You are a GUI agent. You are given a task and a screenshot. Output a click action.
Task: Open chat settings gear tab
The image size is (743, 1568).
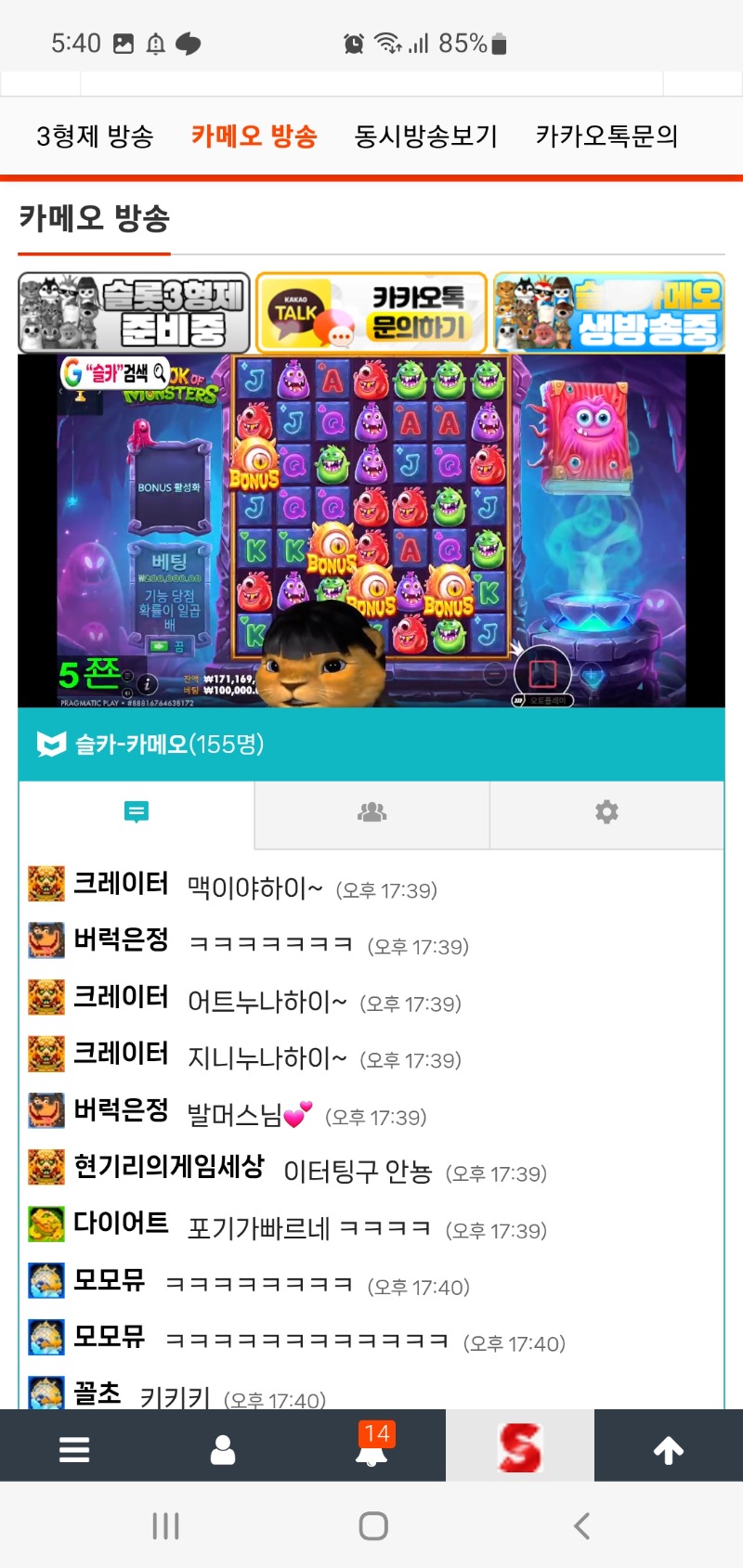pyautogui.click(x=606, y=813)
